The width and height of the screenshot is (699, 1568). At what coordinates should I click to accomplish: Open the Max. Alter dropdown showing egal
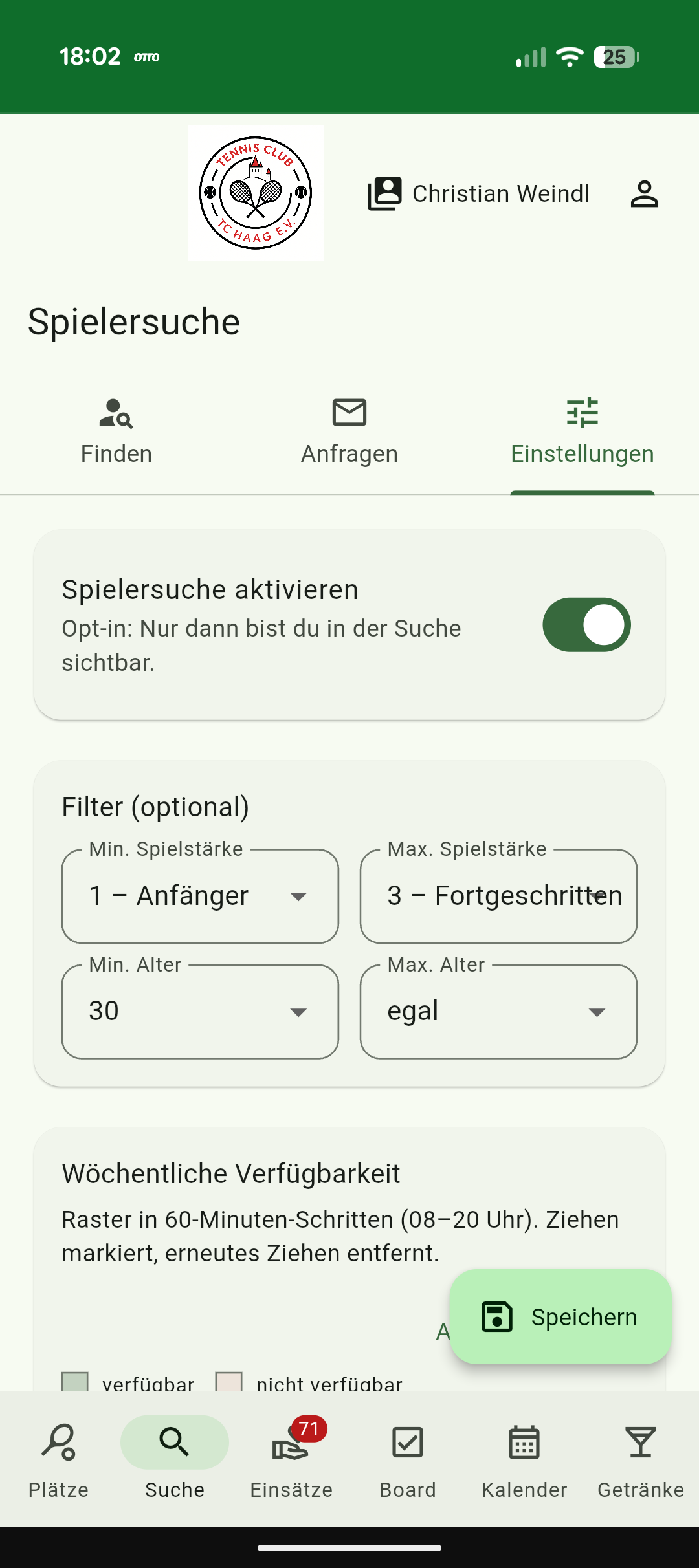498,1010
